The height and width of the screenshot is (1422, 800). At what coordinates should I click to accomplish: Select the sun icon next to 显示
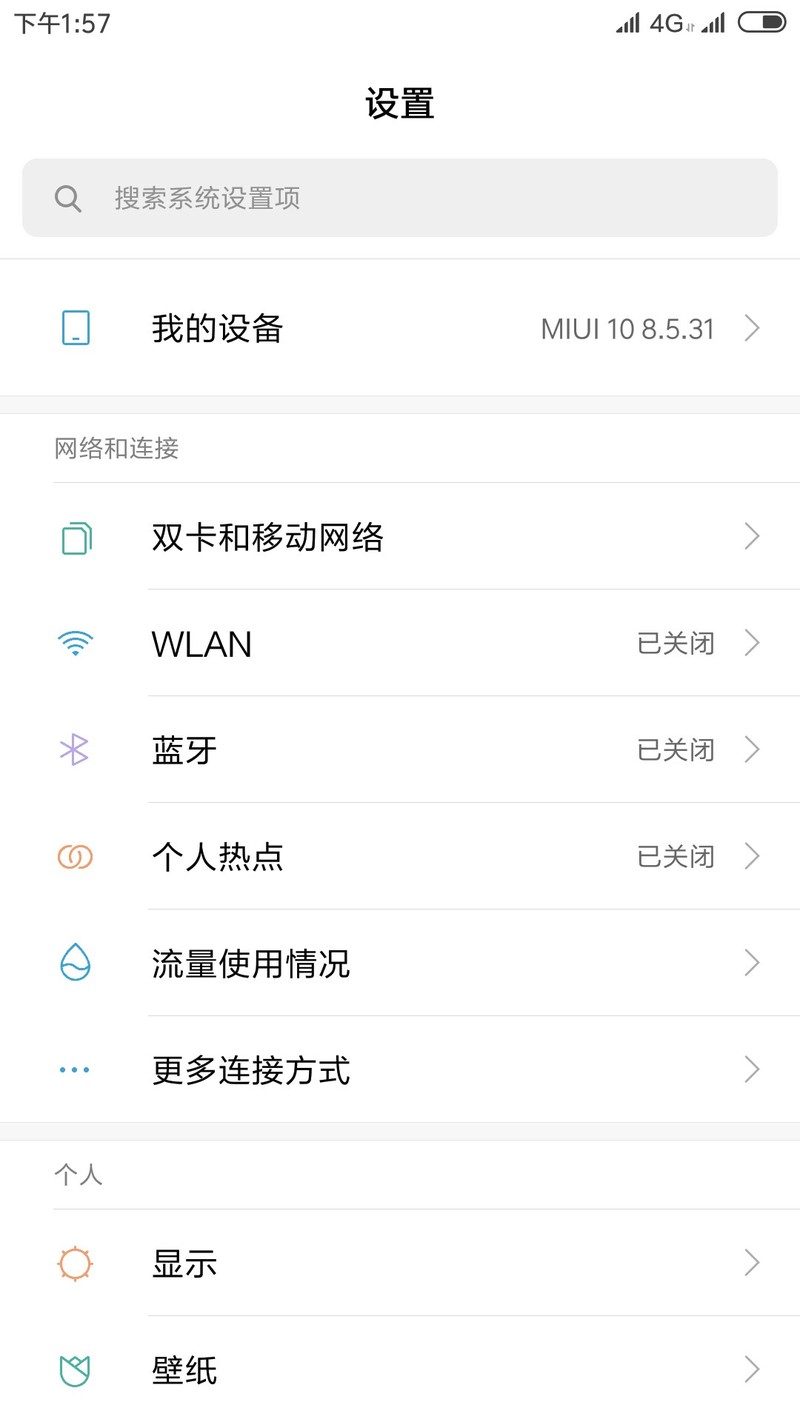[74, 1263]
